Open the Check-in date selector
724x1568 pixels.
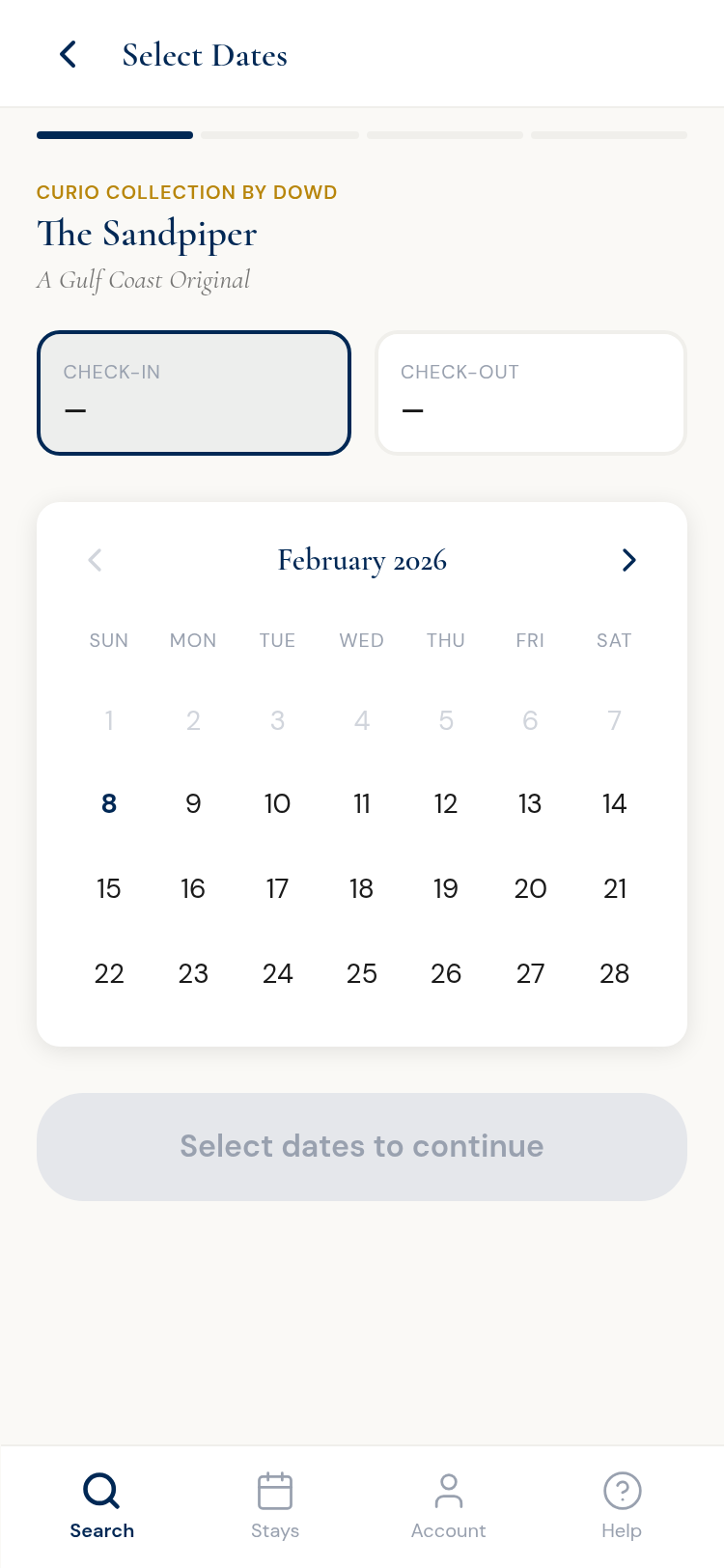pyautogui.click(x=193, y=392)
